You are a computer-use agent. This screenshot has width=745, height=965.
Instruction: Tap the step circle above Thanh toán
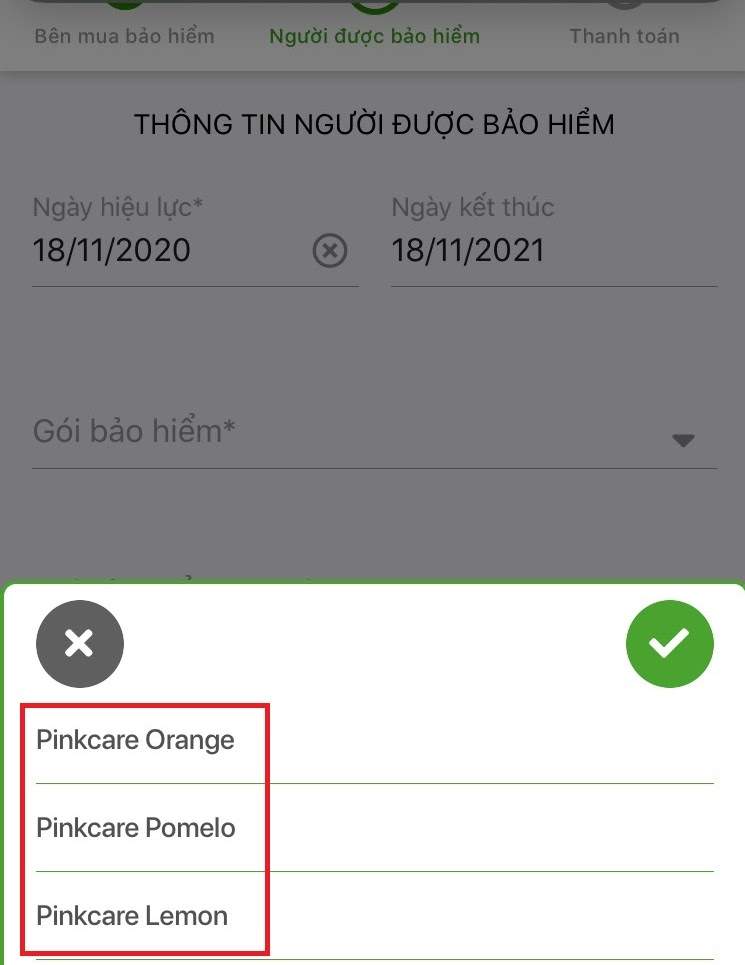pyautogui.click(x=624, y=8)
